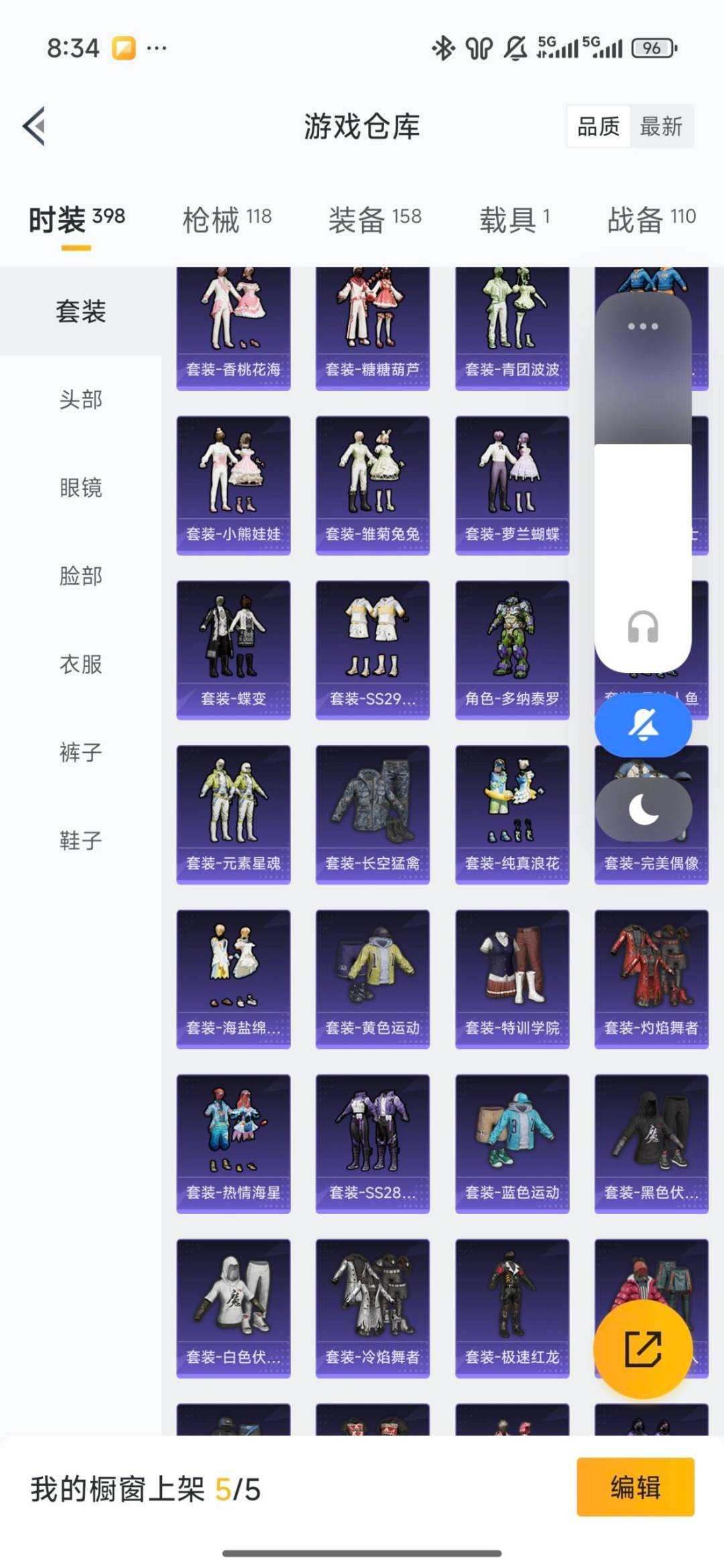Open the share floating button
Screen dimensions: 724x1568
(642, 1349)
